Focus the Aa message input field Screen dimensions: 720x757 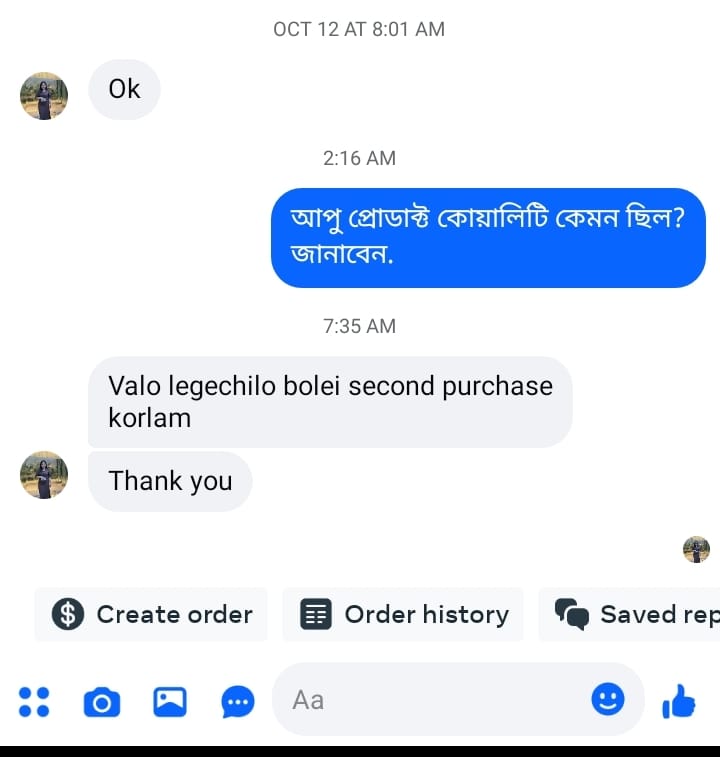430,700
